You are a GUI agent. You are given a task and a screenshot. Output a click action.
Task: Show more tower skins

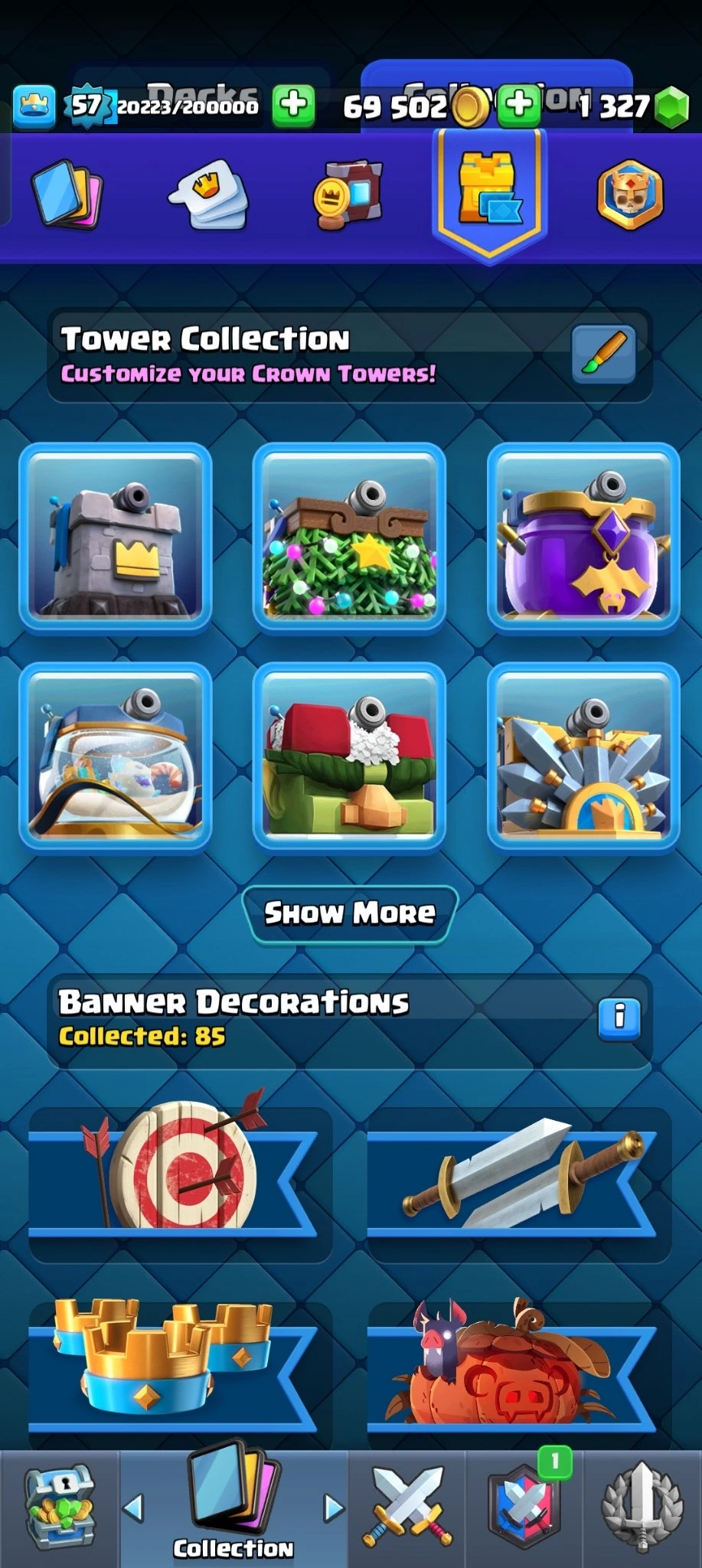click(350, 913)
